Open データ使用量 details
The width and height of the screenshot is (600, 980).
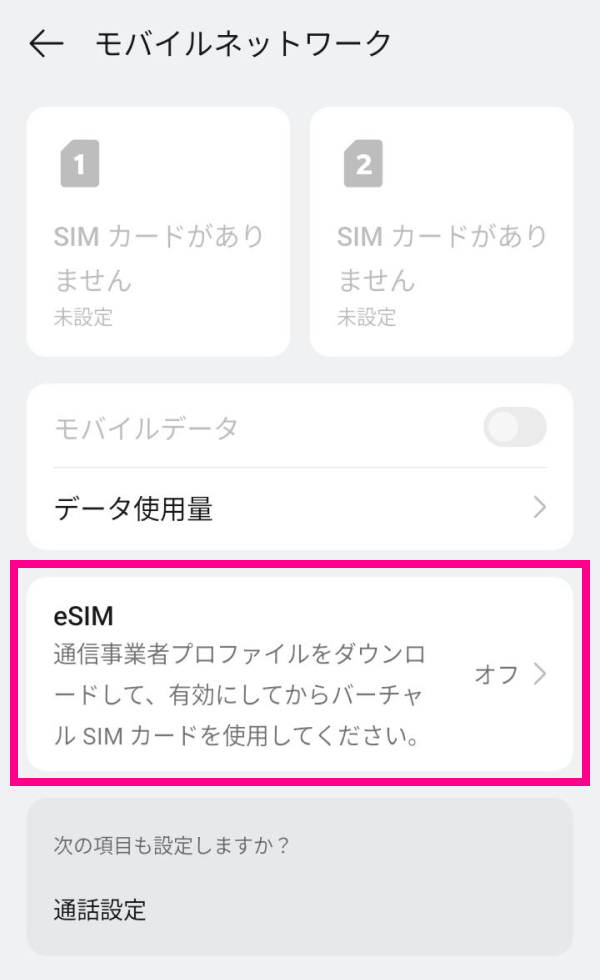coord(300,509)
